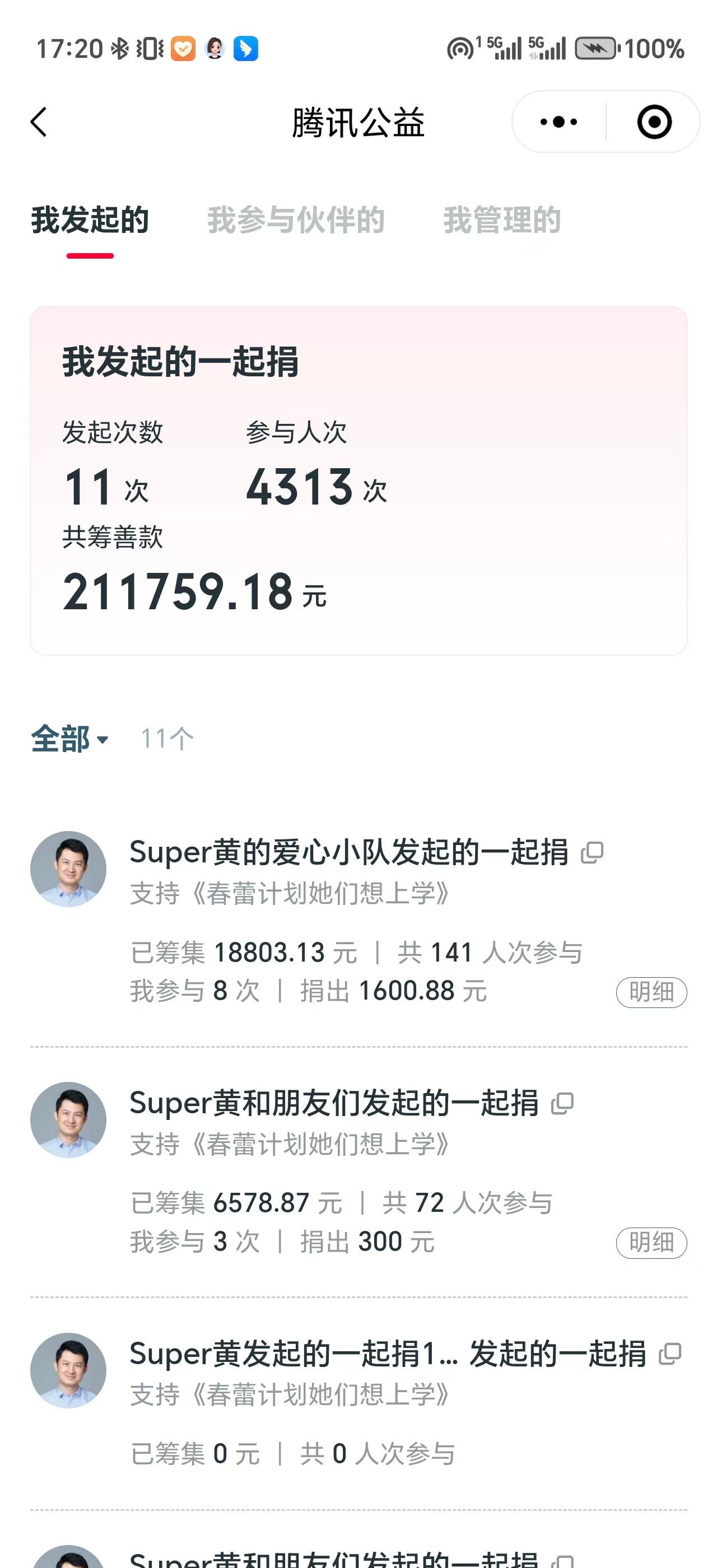The image size is (717, 1568).
Task: Close the mini program with circle button
Action: [654, 122]
